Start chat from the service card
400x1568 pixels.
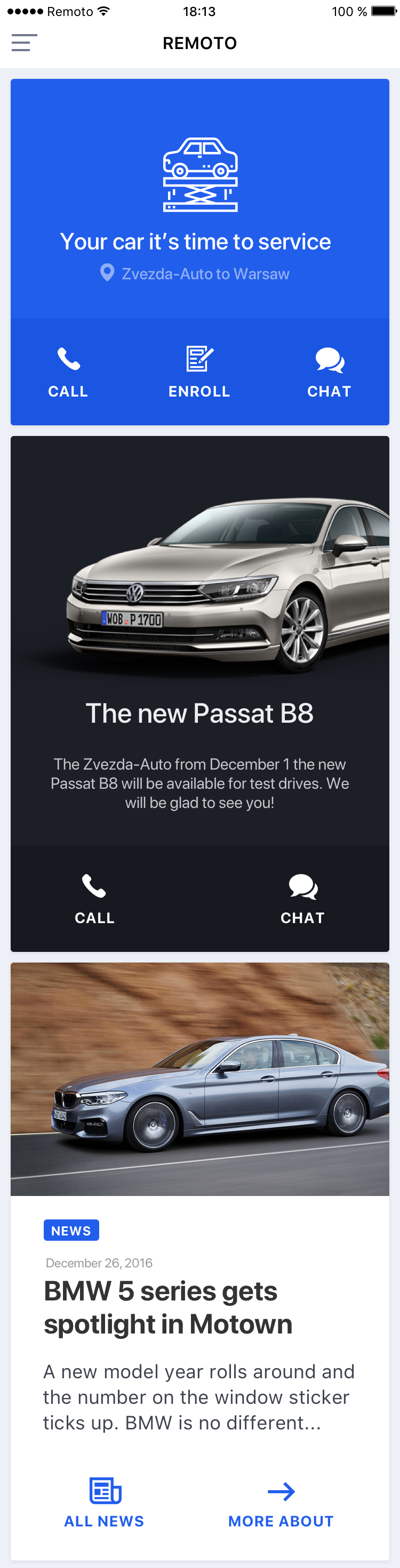329,372
